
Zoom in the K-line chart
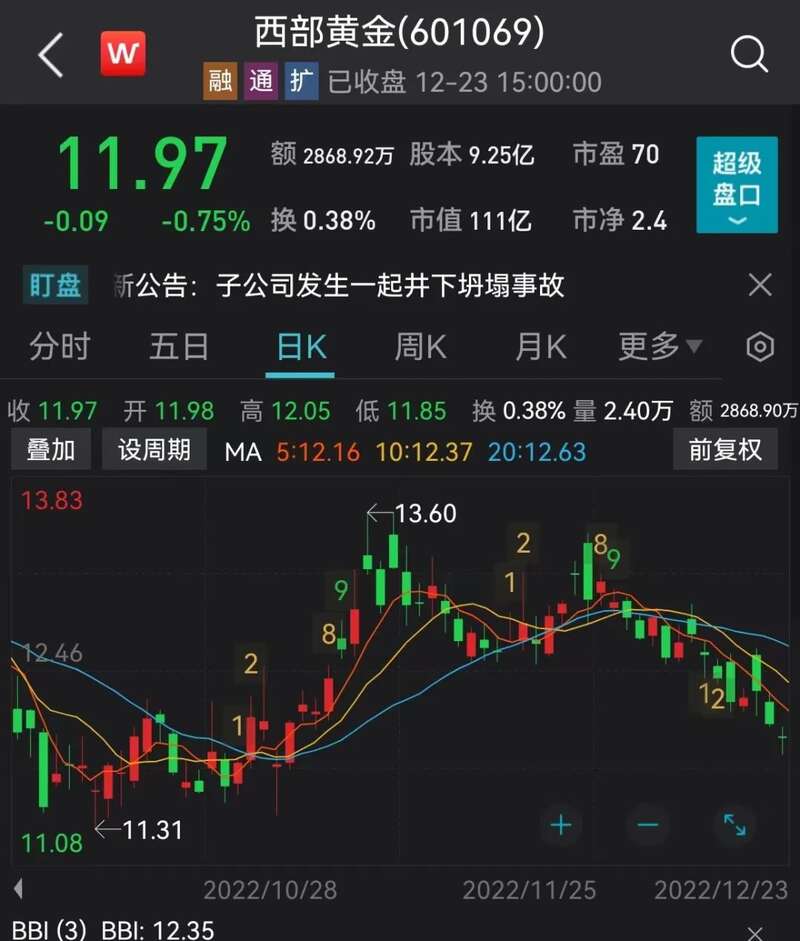click(x=561, y=825)
